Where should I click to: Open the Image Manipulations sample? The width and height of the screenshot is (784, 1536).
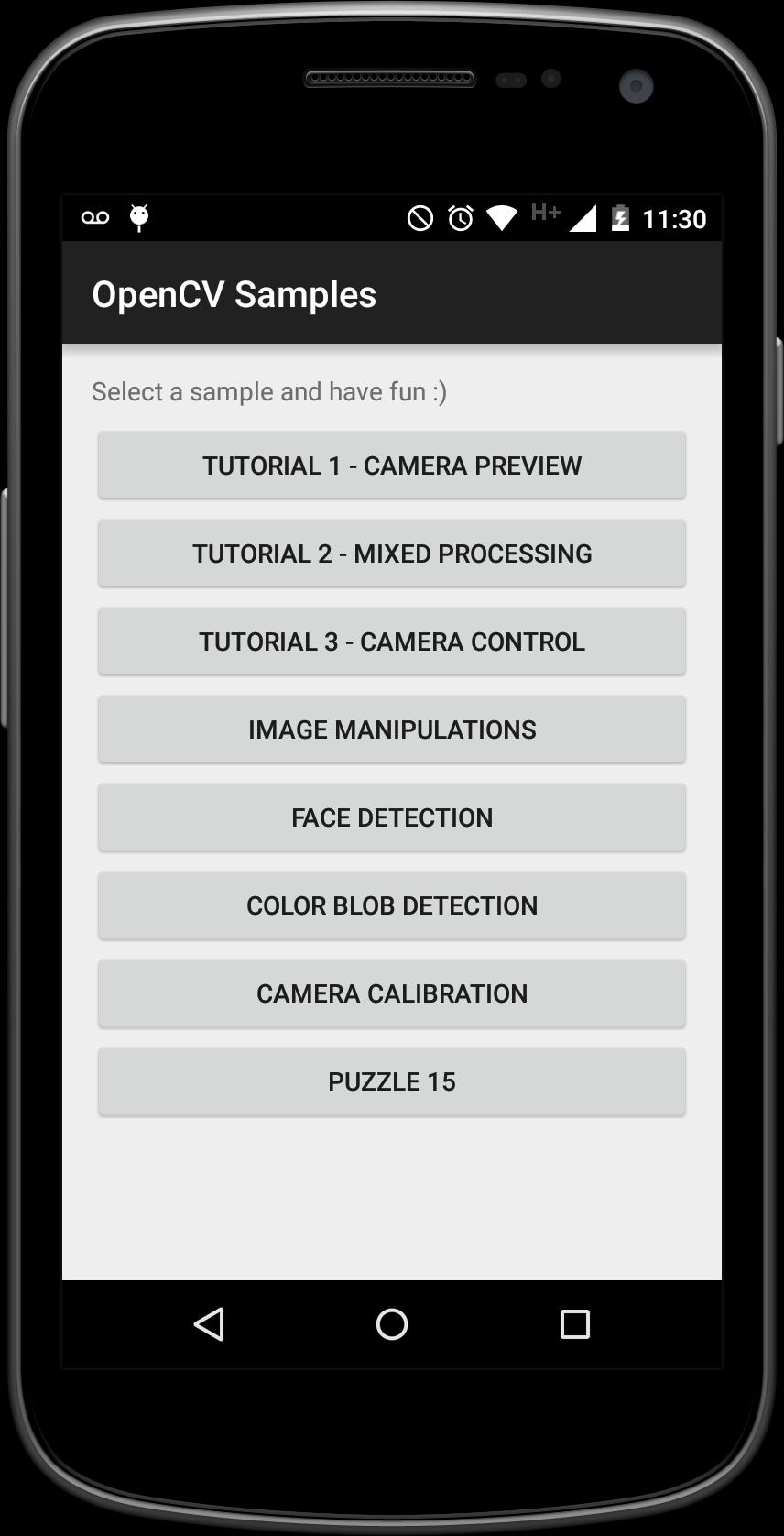[x=392, y=730]
